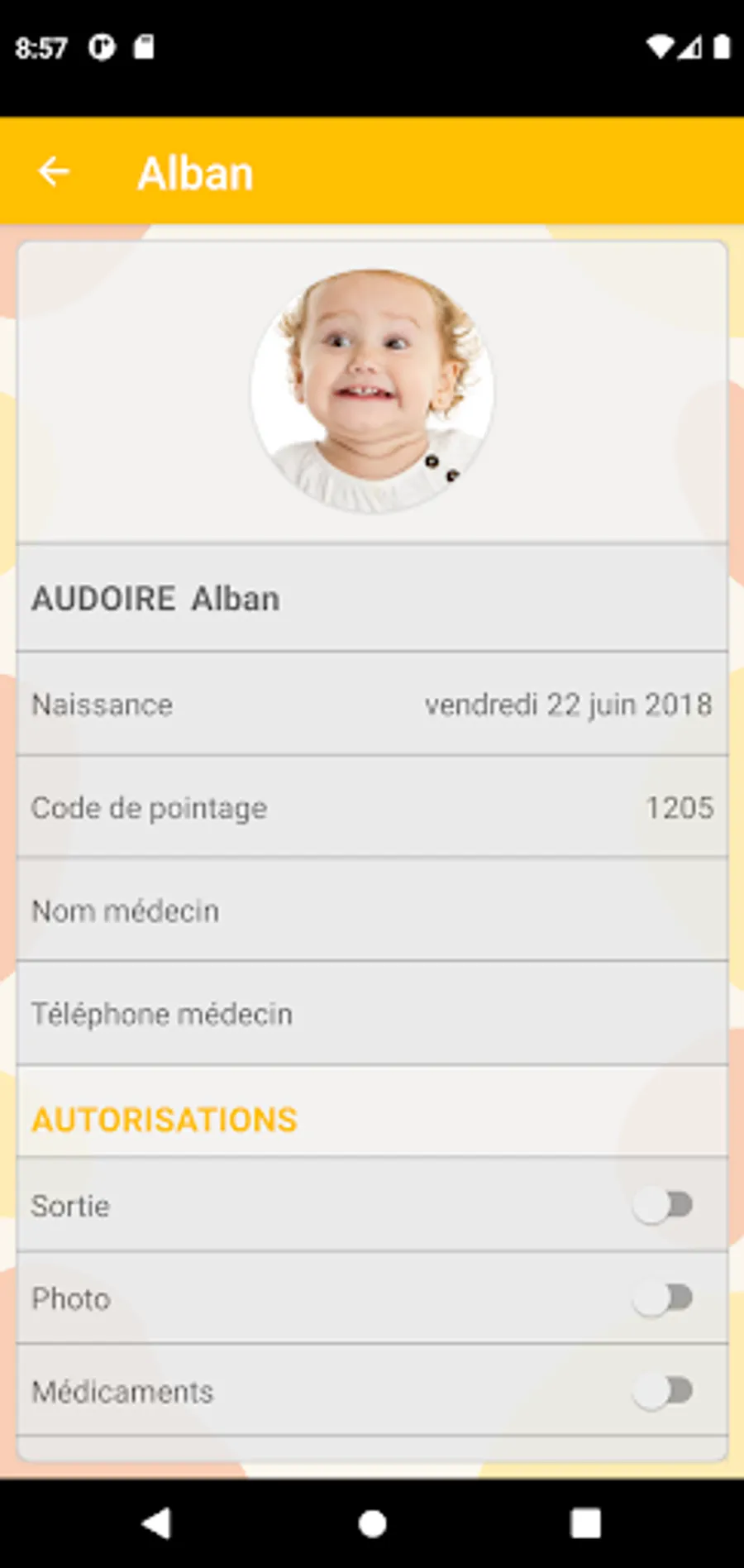This screenshot has height=1568, width=744.
Task: Enable the Photo authorization switch
Action: pos(662,1298)
